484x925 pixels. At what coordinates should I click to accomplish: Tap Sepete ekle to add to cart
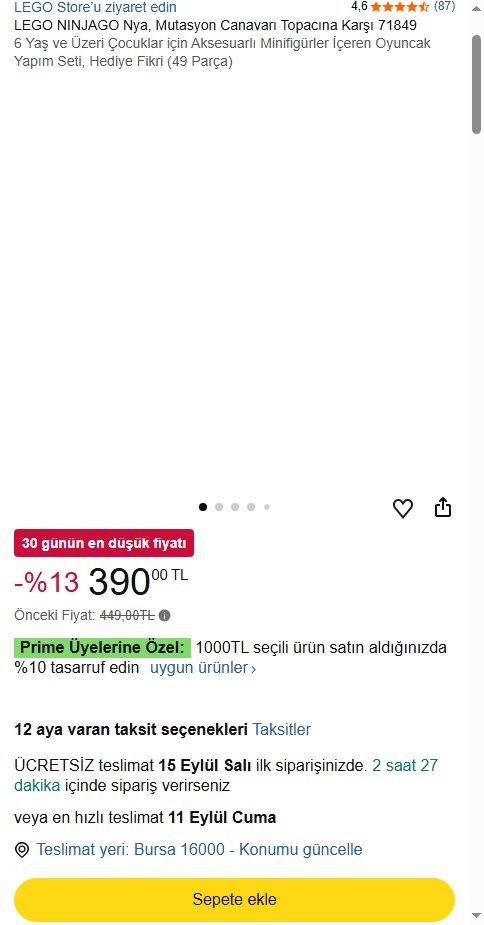click(234, 900)
